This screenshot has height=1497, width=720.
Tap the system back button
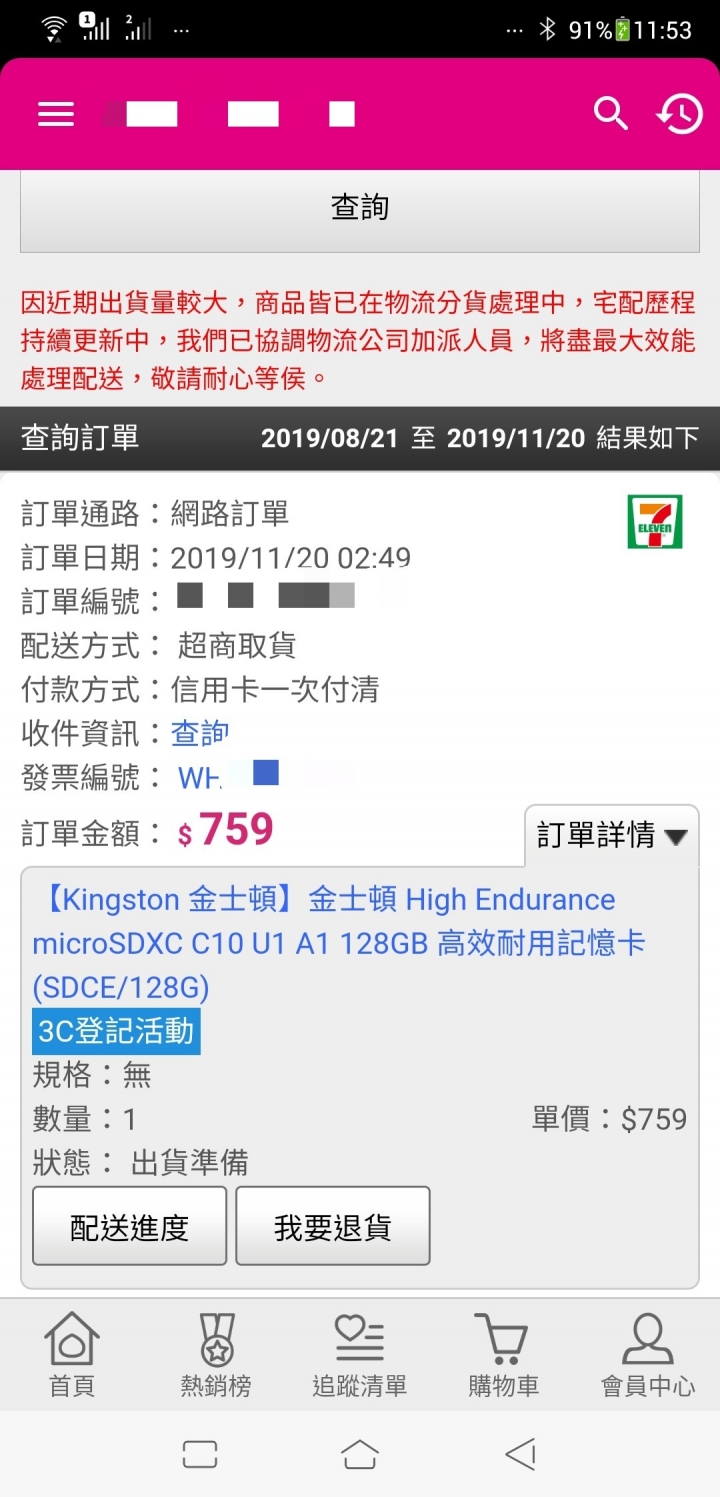(520, 1453)
